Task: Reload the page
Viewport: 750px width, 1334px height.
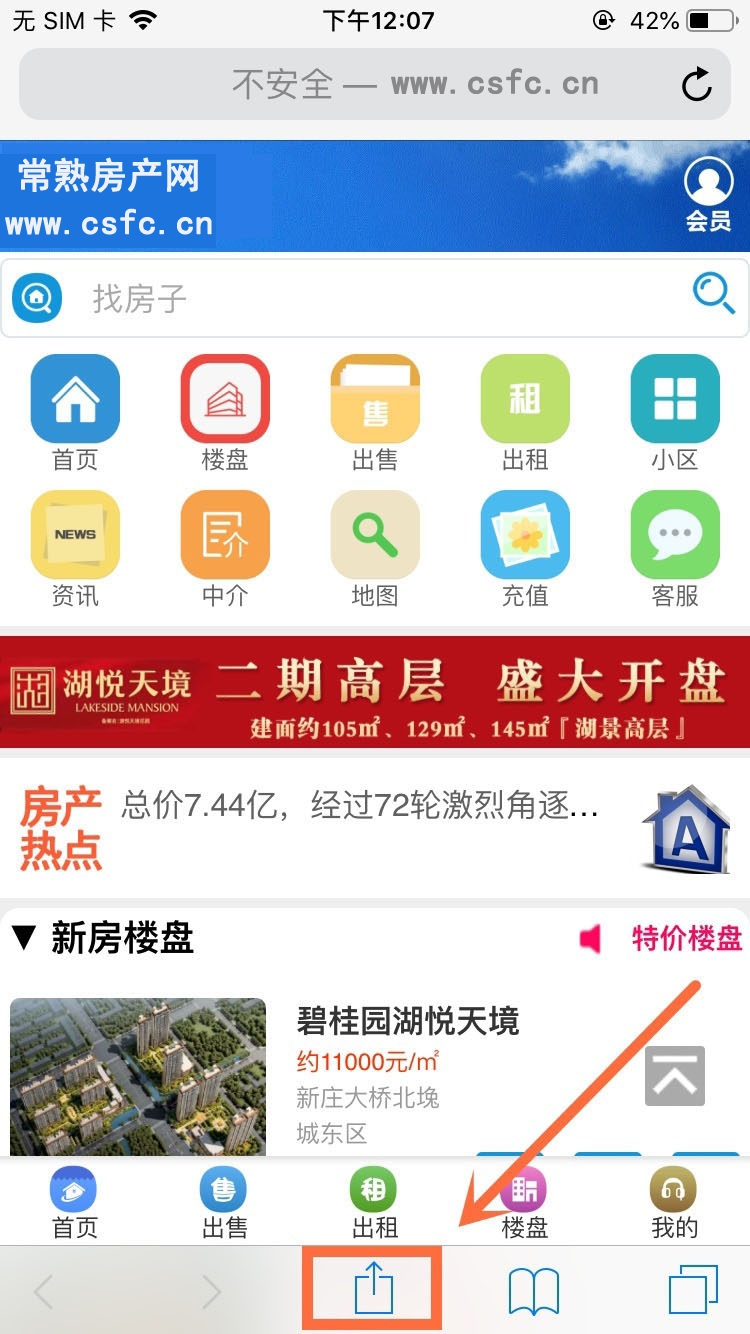Action: click(696, 85)
